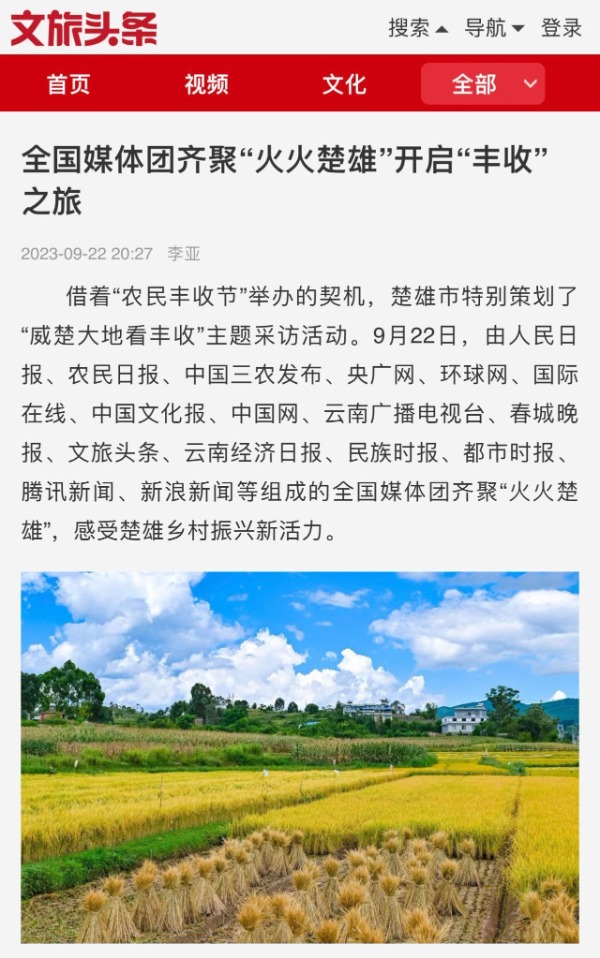
Task: Tap 登录 to sign in
Action: [561, 28]
